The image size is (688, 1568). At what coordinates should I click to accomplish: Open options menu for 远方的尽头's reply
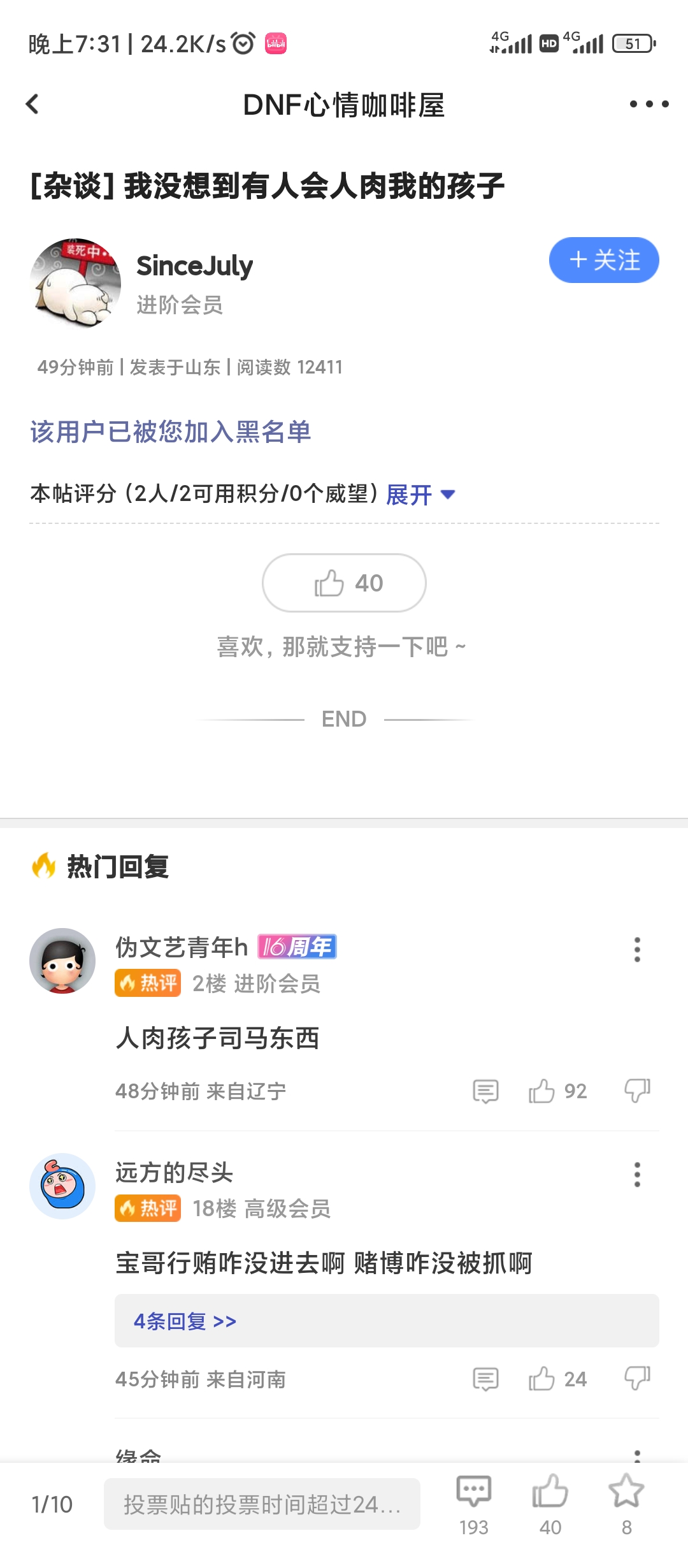(x=636, y=1174)
